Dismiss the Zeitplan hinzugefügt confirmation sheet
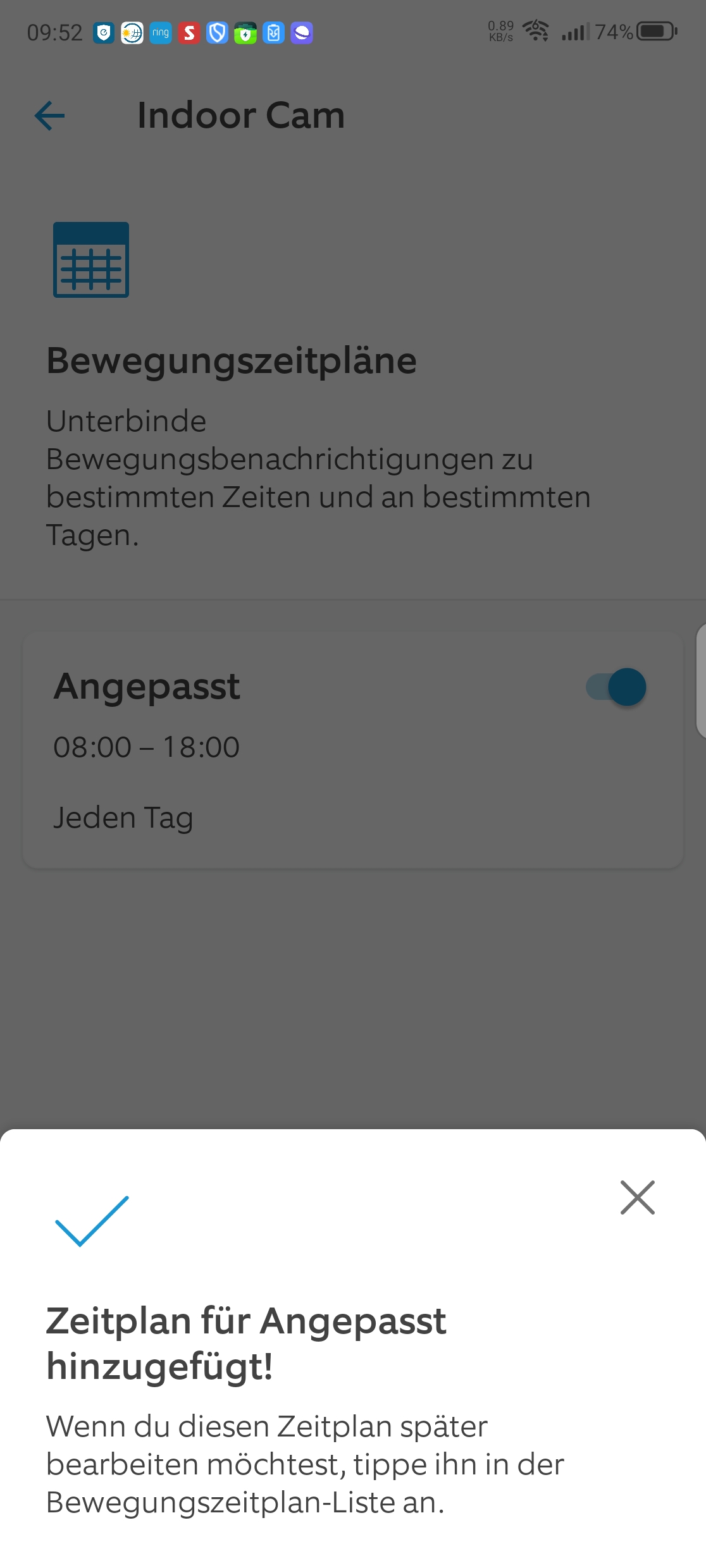The width and height of the screenshot is (706, 1568). click(637, 1197)
